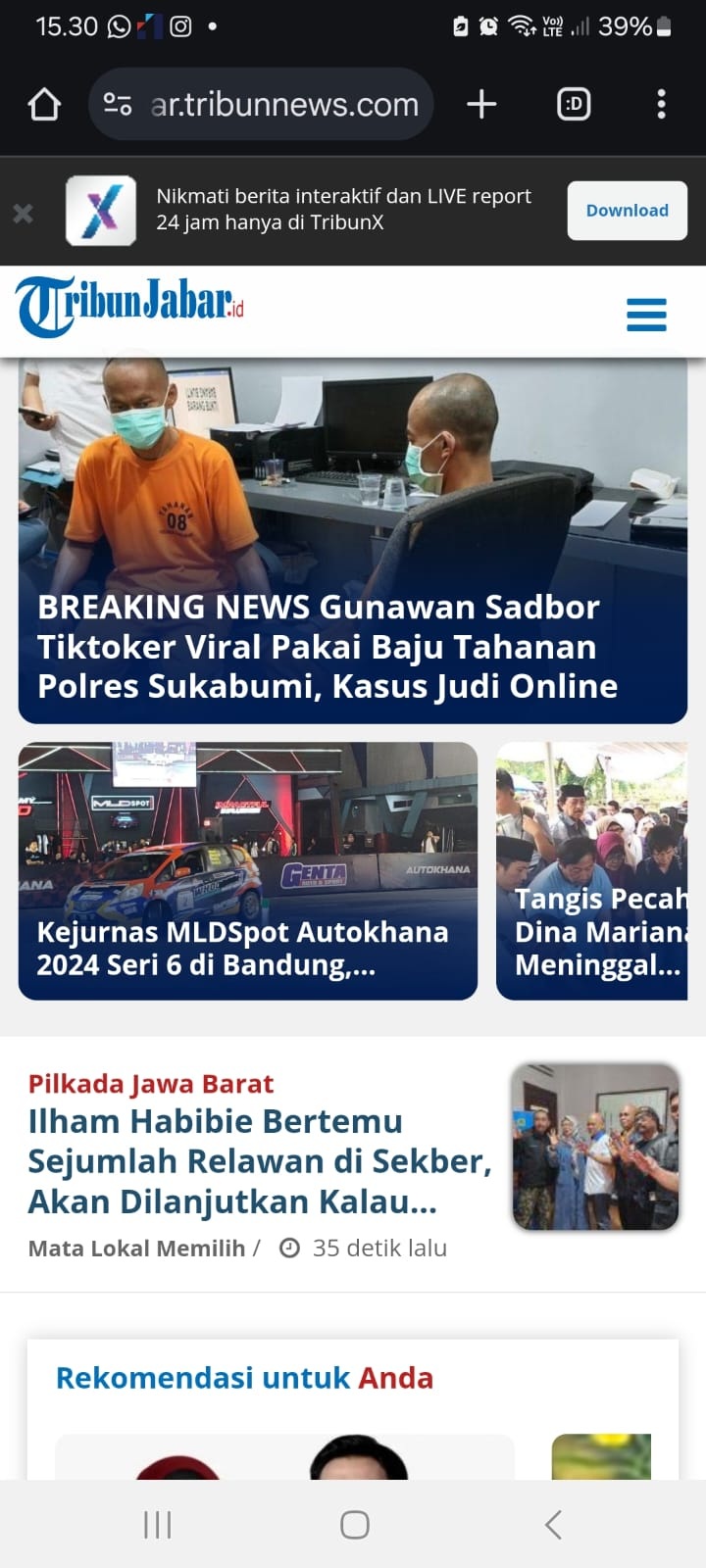Open the Pilkada Jawa Barat category
Screen dimensions: 706x1568
151,1084
